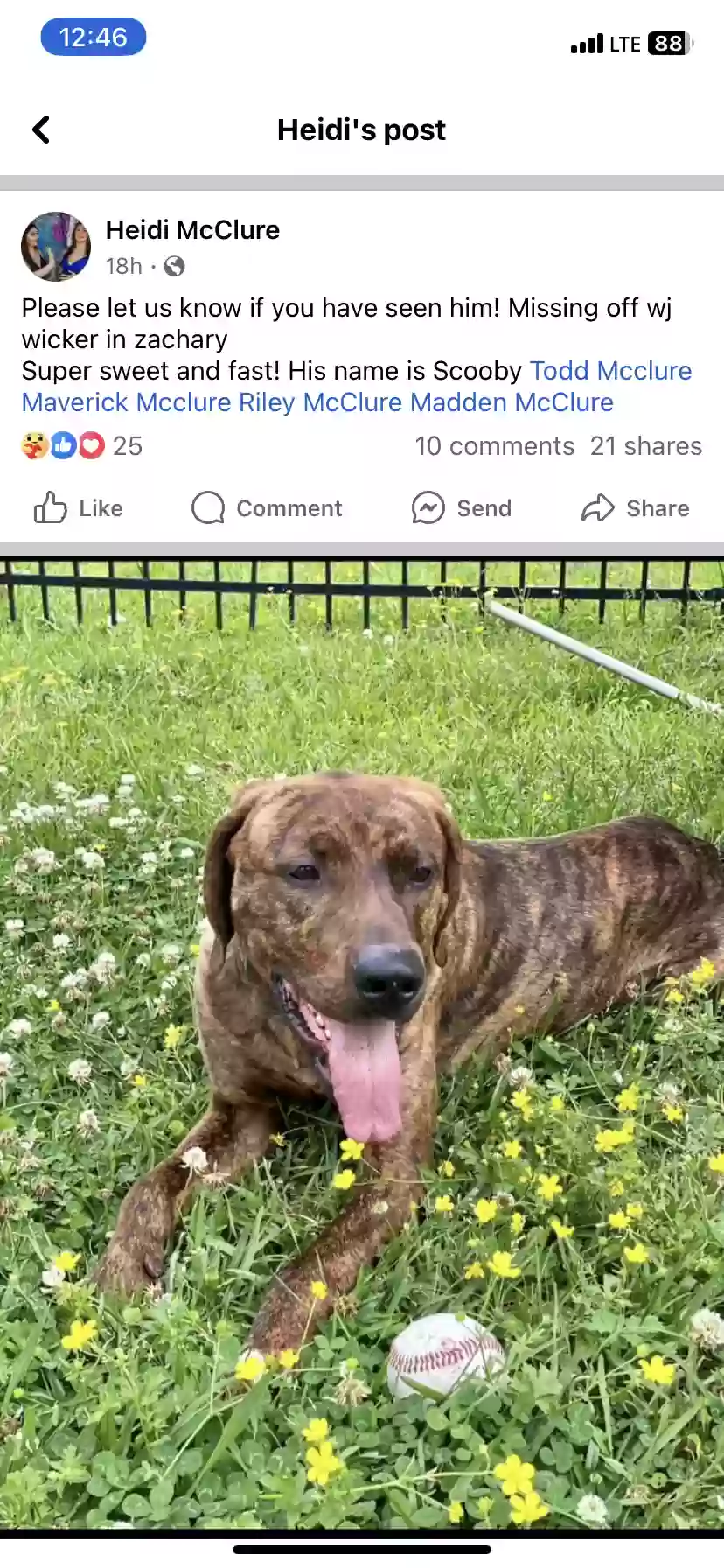Open the photo of Scooby full screen
The height and width of the screenshot is (1568, 724).
[x=362, y=1041]
